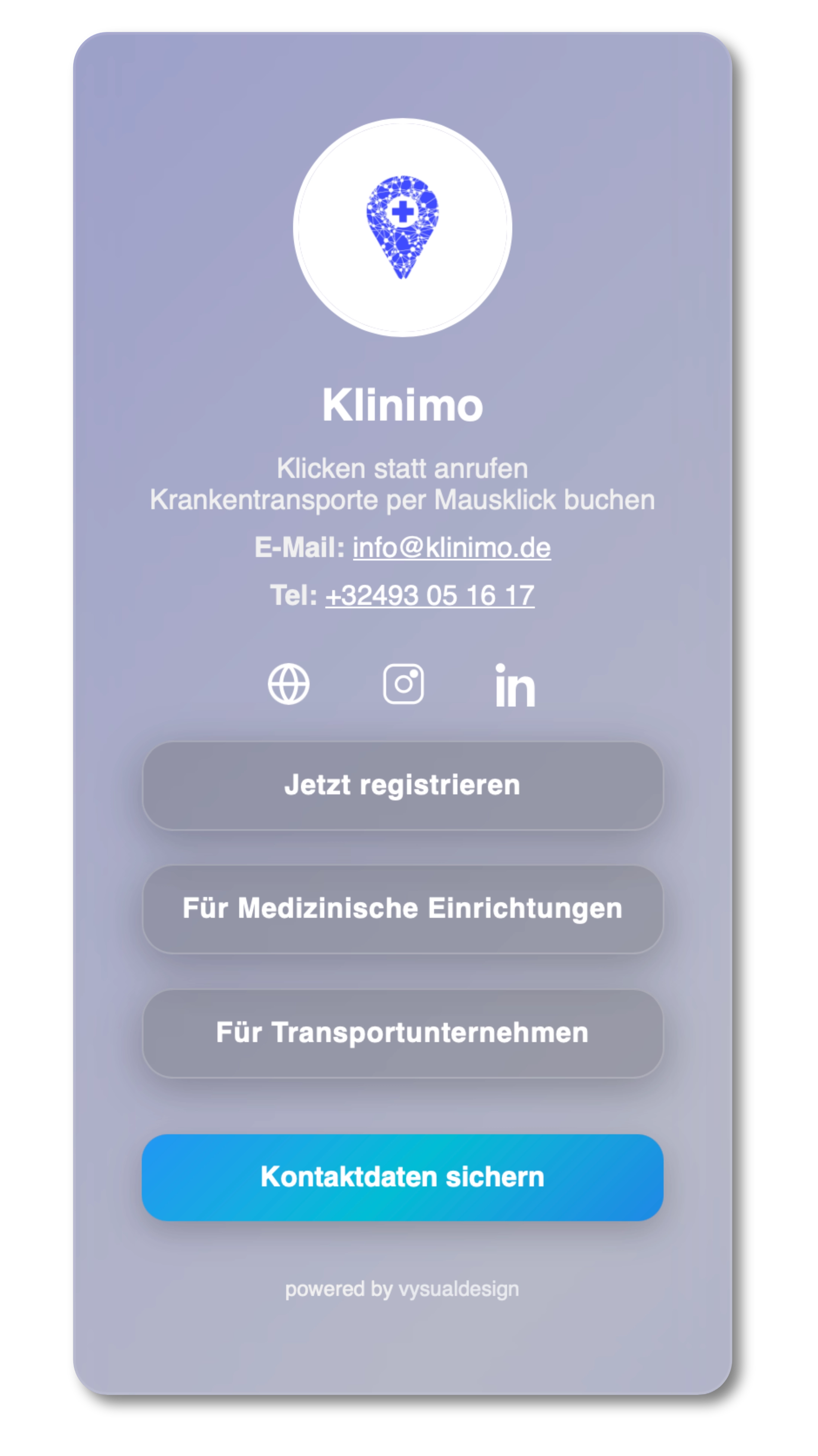Call the +32493 05 16 17 number

point(429,595)
